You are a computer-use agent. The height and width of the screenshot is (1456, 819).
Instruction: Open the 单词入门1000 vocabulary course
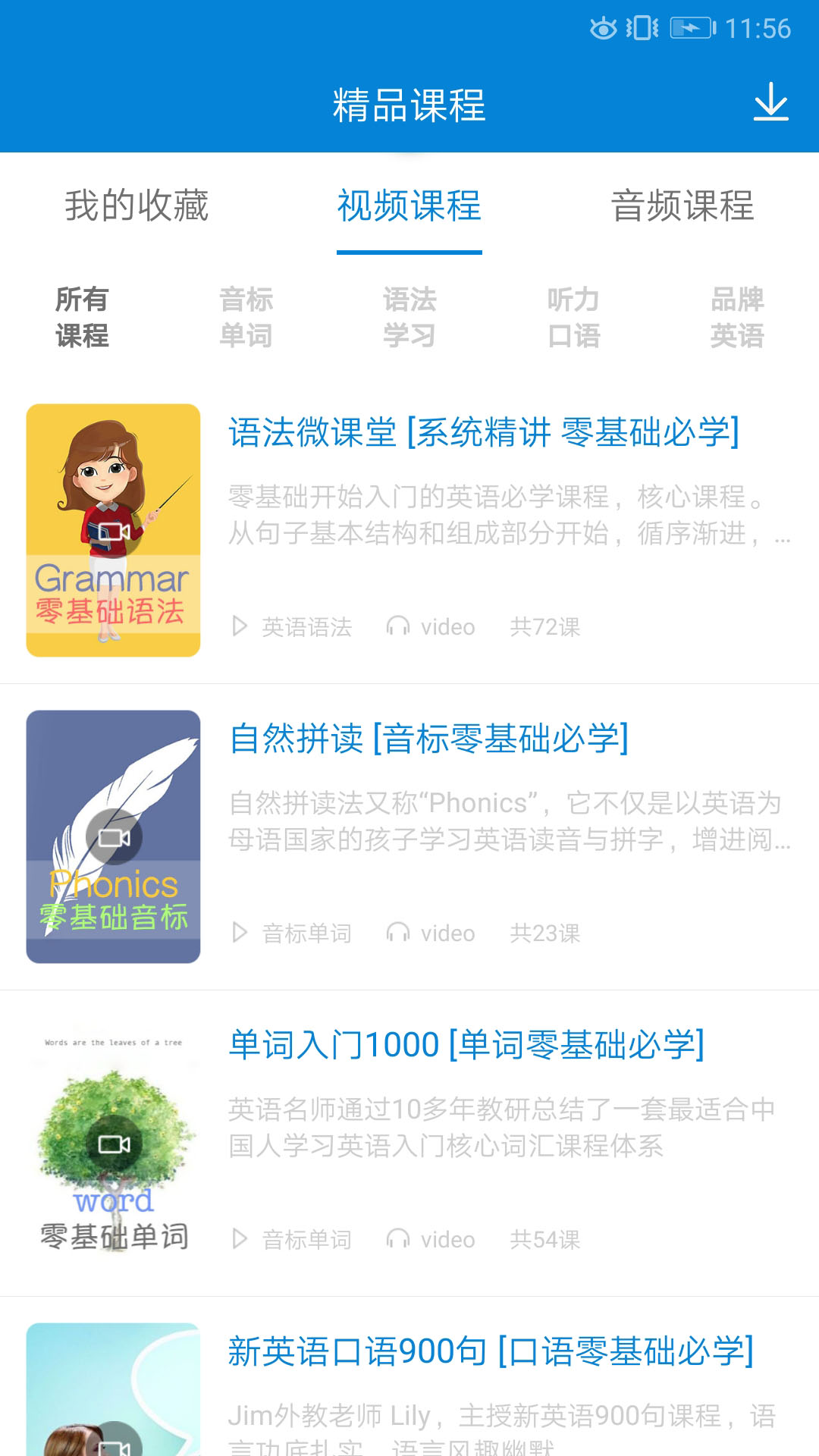[466, 1045]
